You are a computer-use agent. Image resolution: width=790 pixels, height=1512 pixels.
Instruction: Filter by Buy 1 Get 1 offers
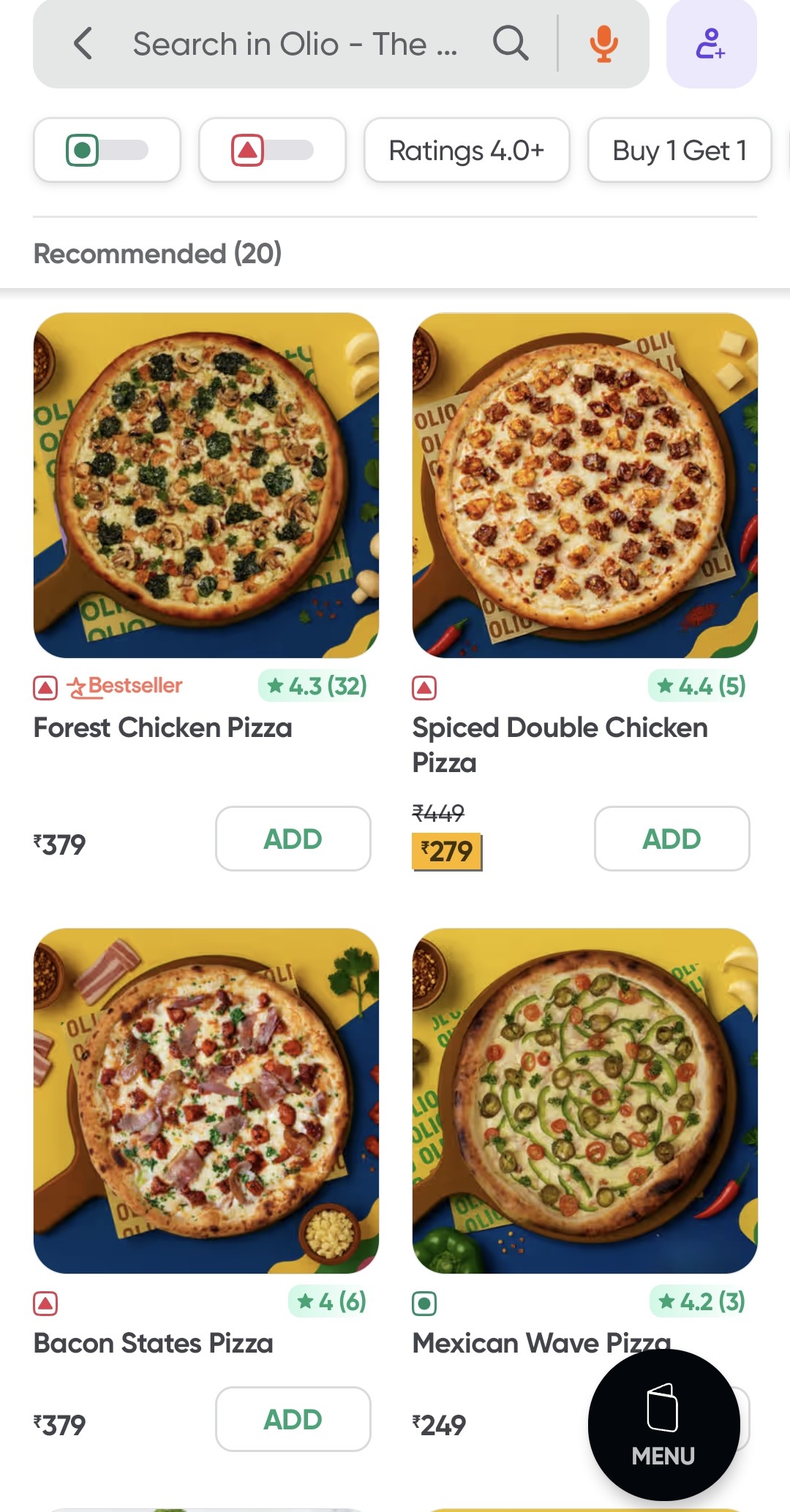click(680, 150)
